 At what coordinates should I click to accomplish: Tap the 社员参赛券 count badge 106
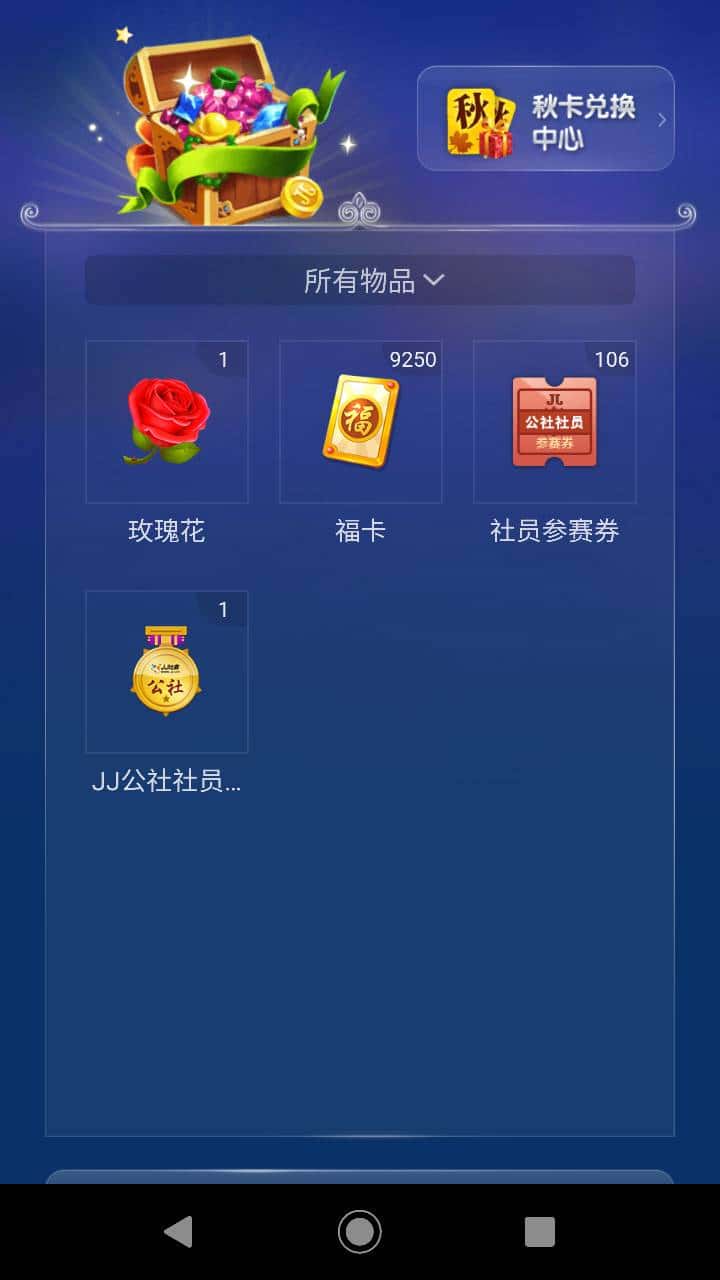pyautogui.click(x=614, y=361)
